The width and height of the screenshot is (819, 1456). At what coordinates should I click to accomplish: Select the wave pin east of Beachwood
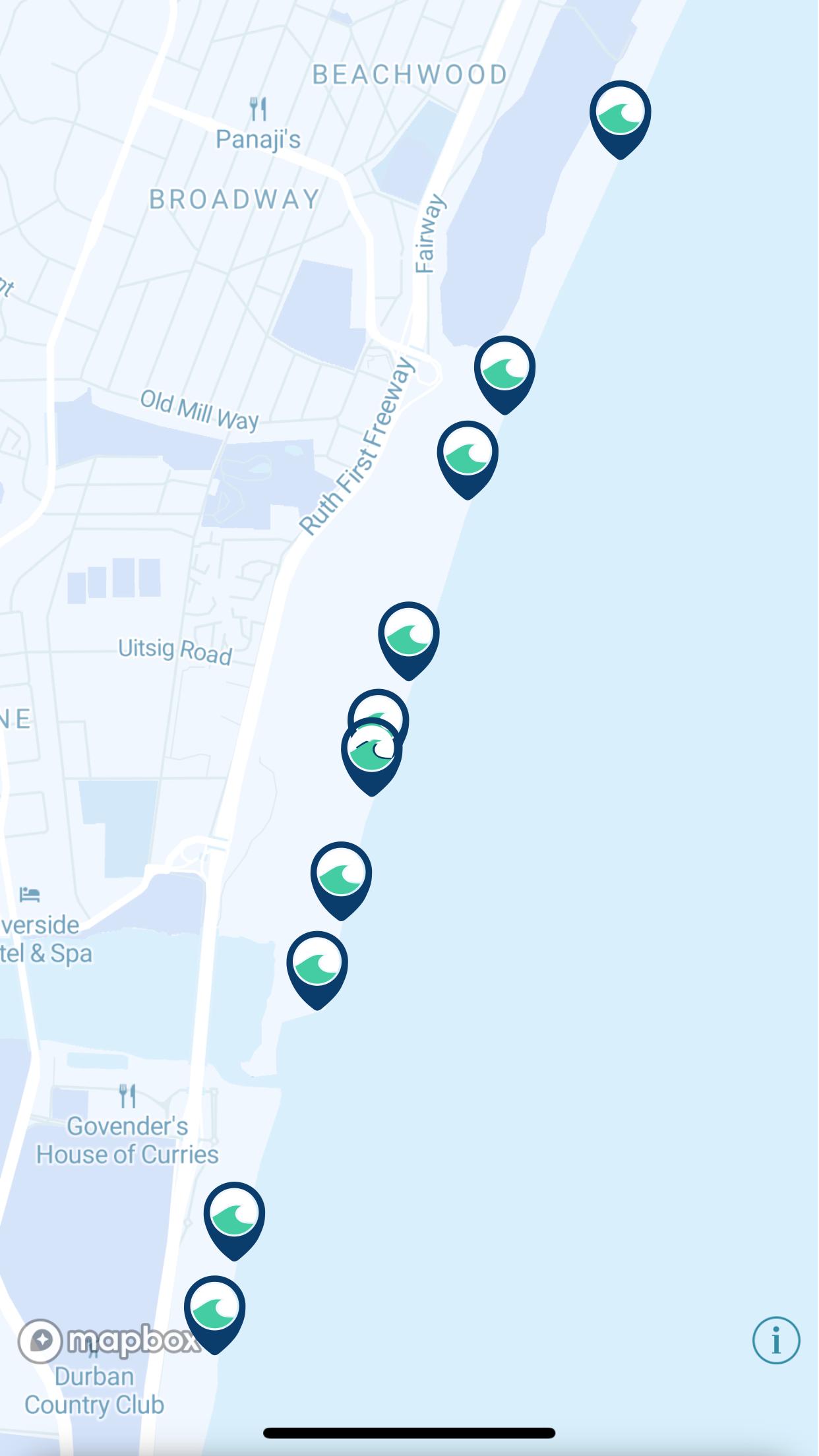pyautogui.click(x=620, y=113)
